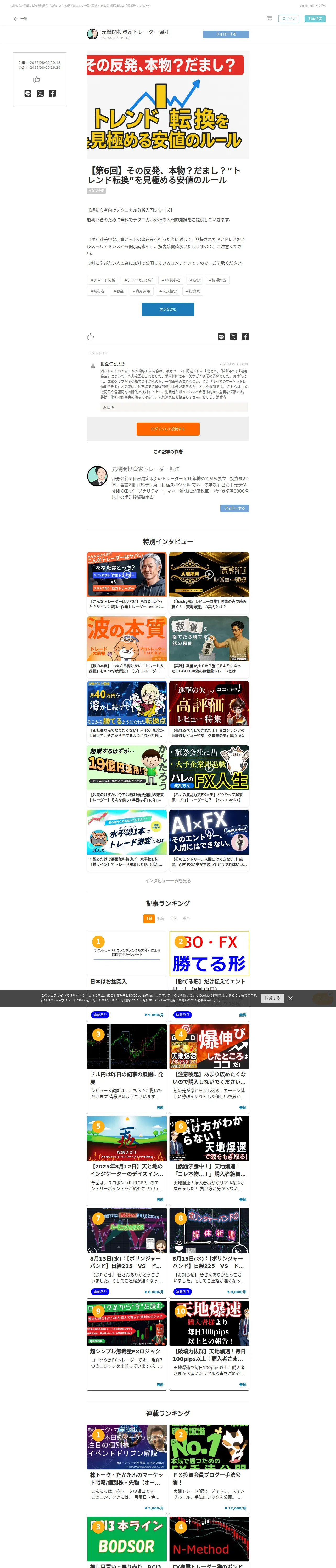The height and width of the screenshot is (1568, 336).
Task: Follow the author from the top フォローする button
Action: [x=226, y=34]
